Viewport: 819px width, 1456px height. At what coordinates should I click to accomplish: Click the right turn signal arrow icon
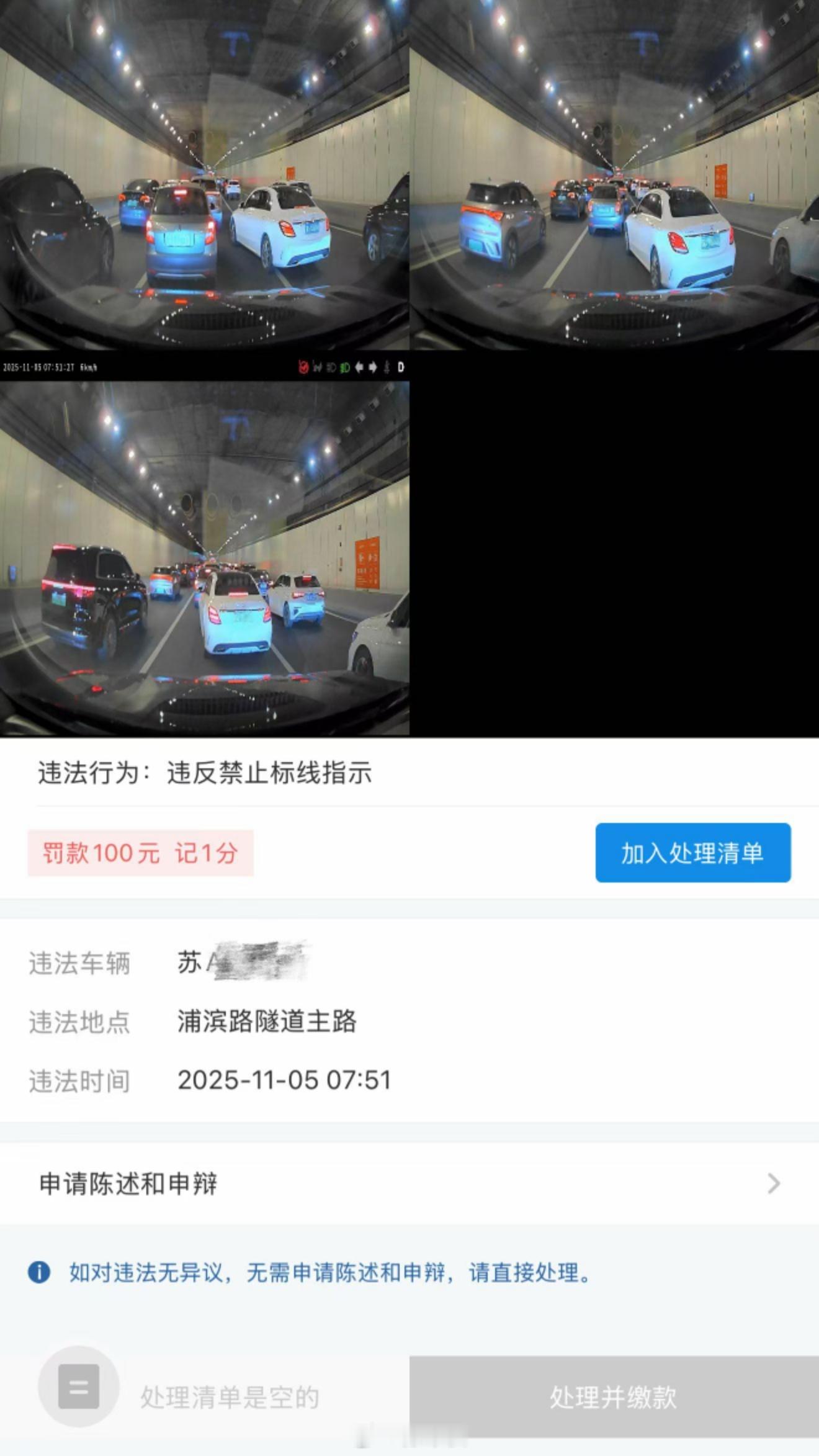coord(373,367)
